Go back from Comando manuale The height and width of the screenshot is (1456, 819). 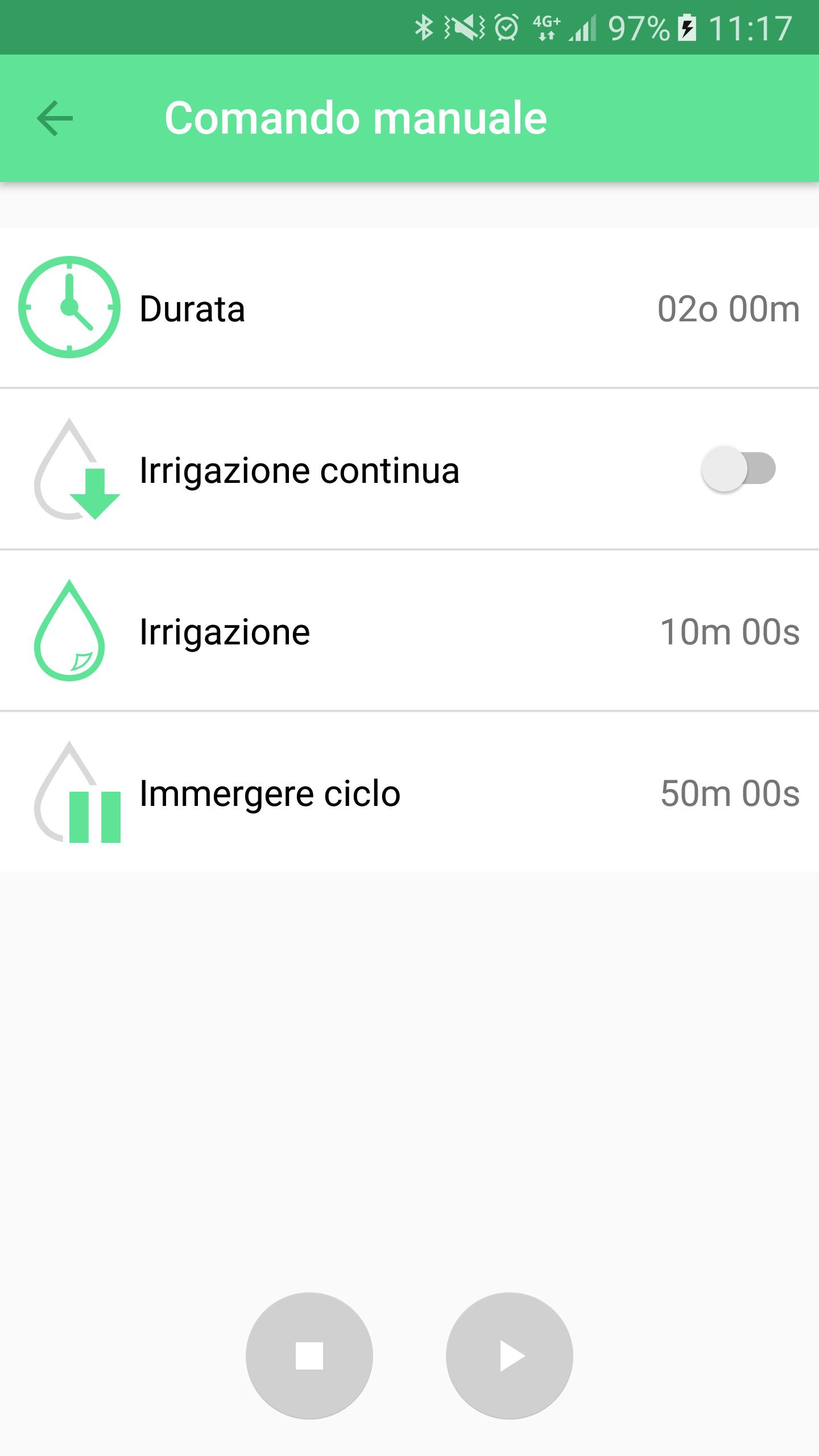[x=55, y=118]
